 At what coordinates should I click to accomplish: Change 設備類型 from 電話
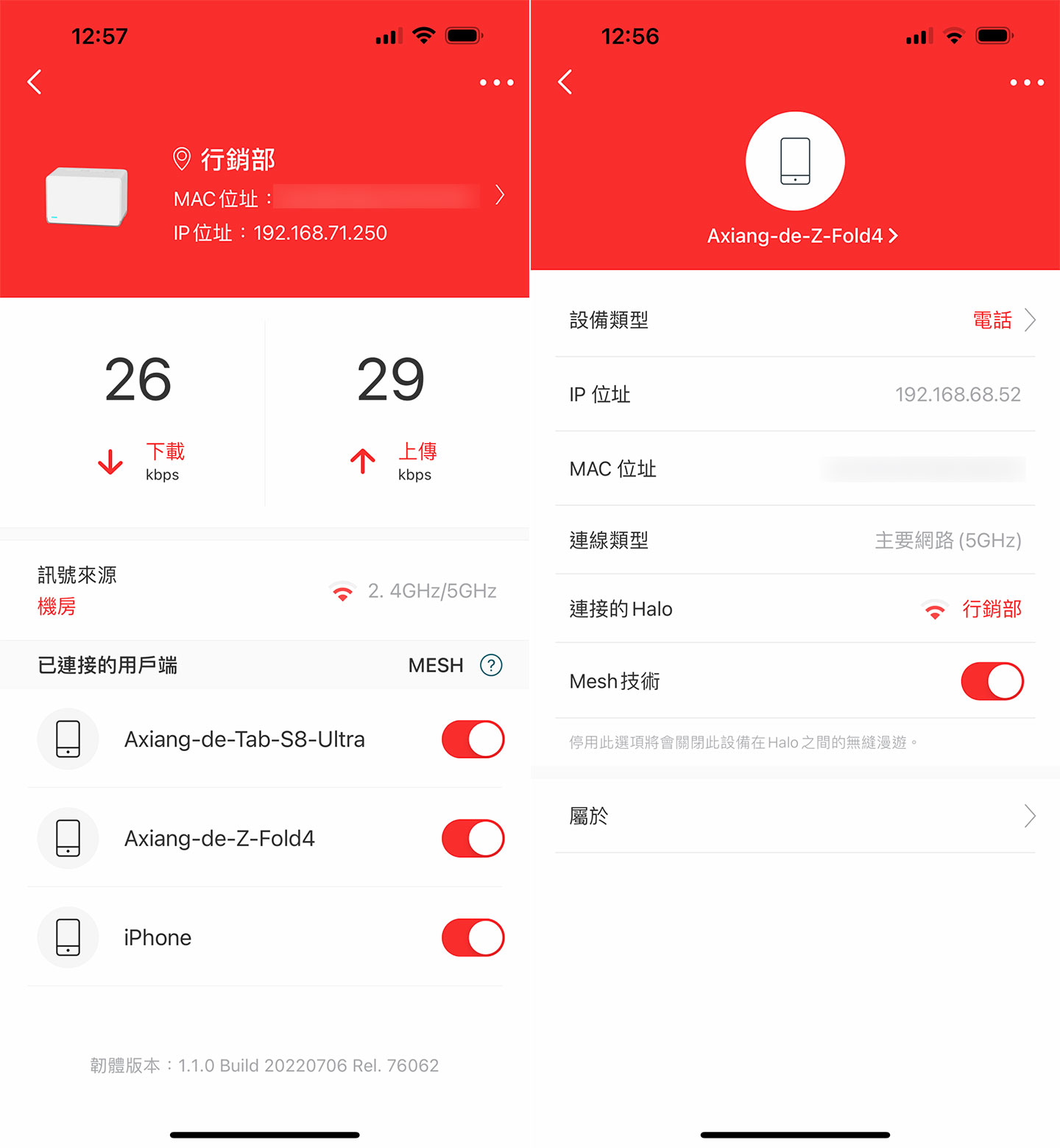(1003, 320)
